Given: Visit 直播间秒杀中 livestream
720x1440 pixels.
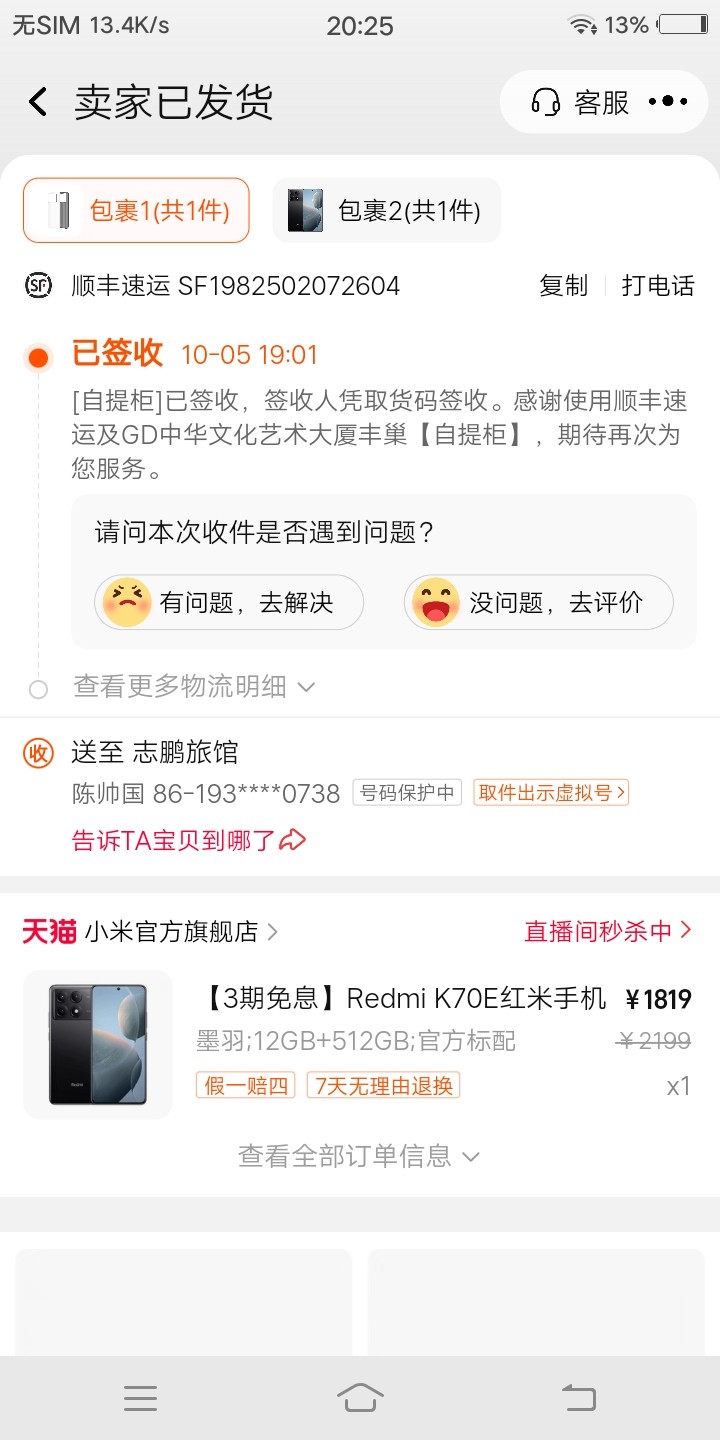Looking at the screenshot, I should pyautogui.click(x=607, y=932).
